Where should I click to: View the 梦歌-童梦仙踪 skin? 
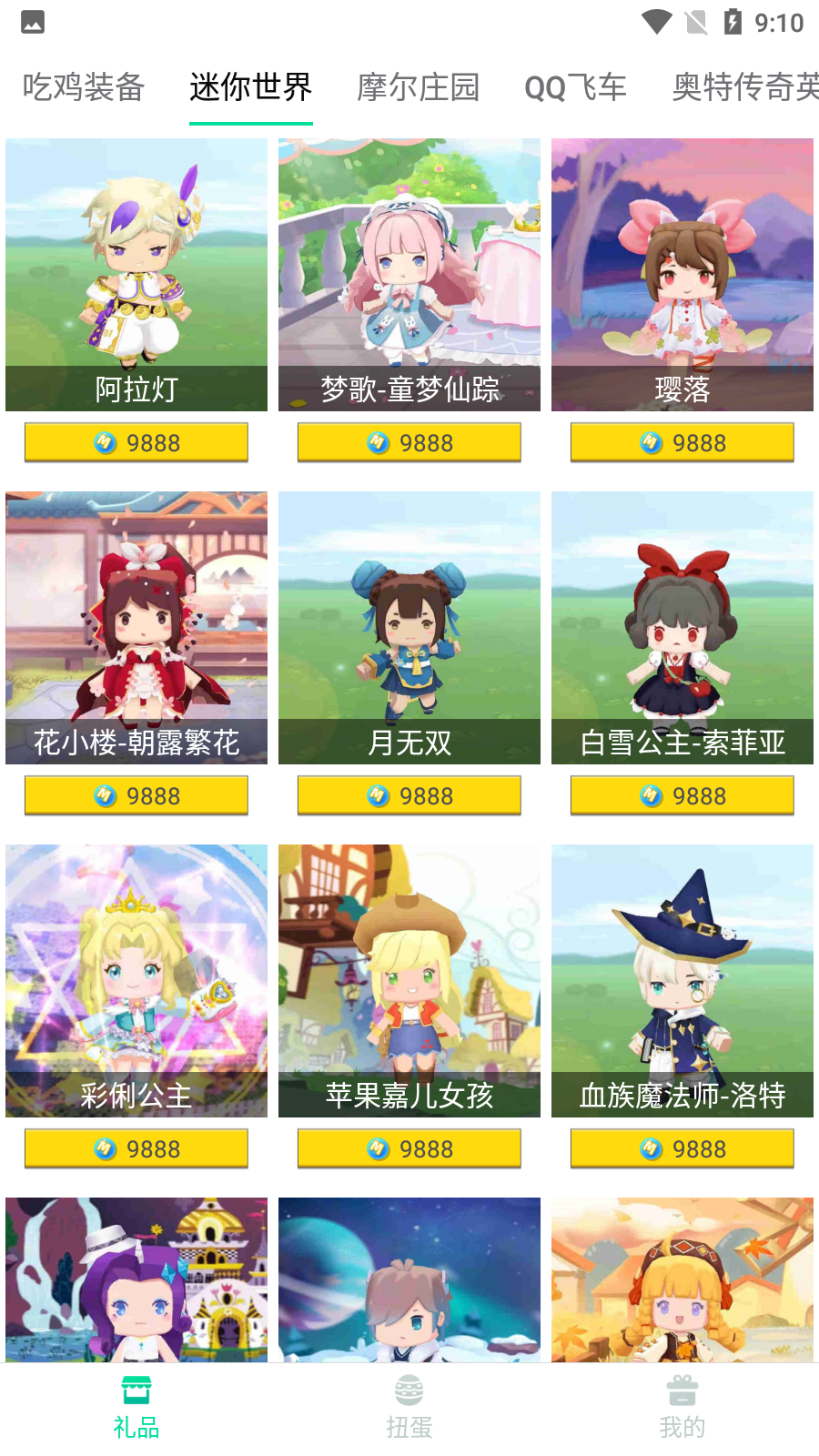[409, 274]
